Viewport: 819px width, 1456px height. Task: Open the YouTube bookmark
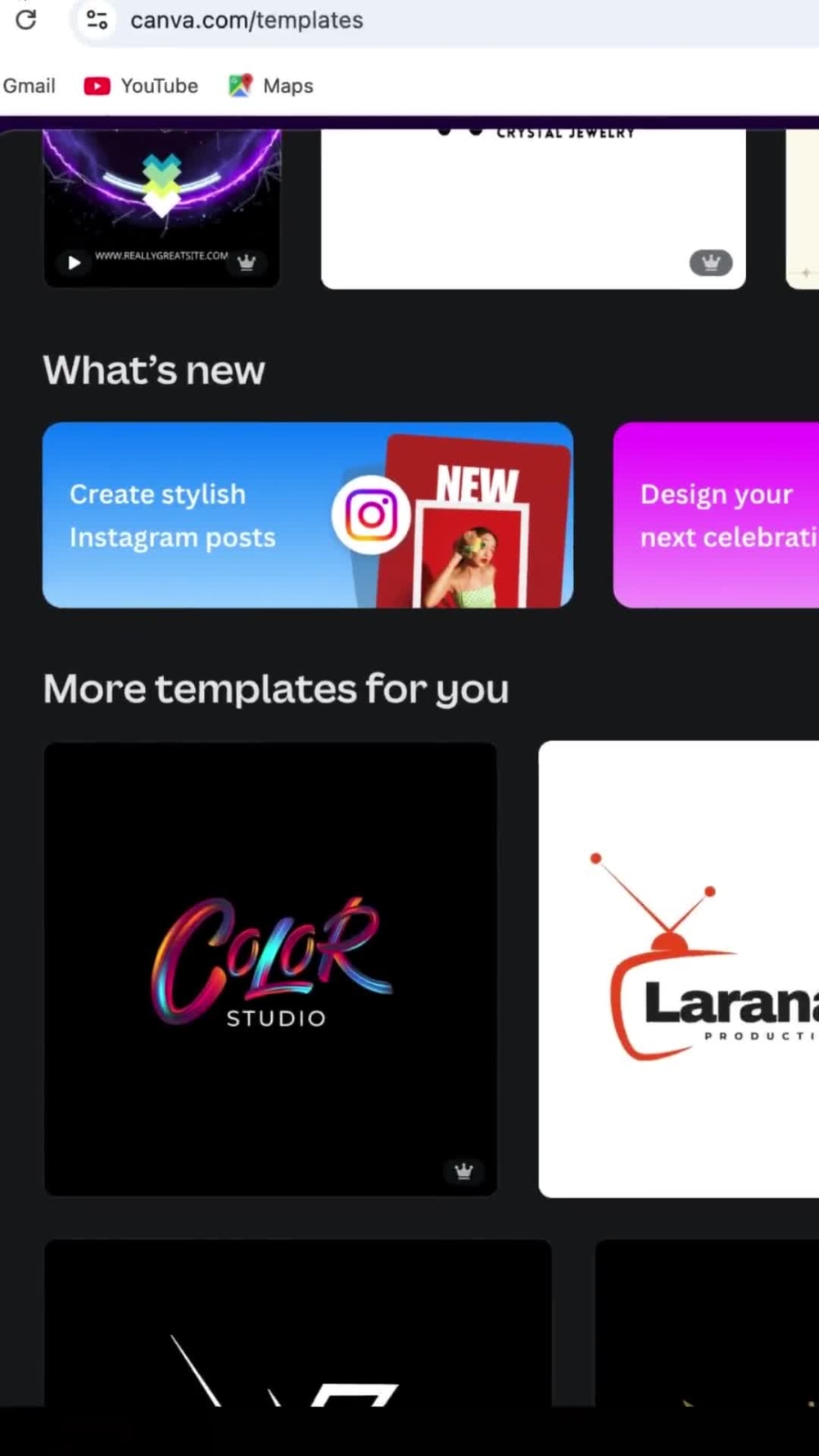[x=141, y=86]
